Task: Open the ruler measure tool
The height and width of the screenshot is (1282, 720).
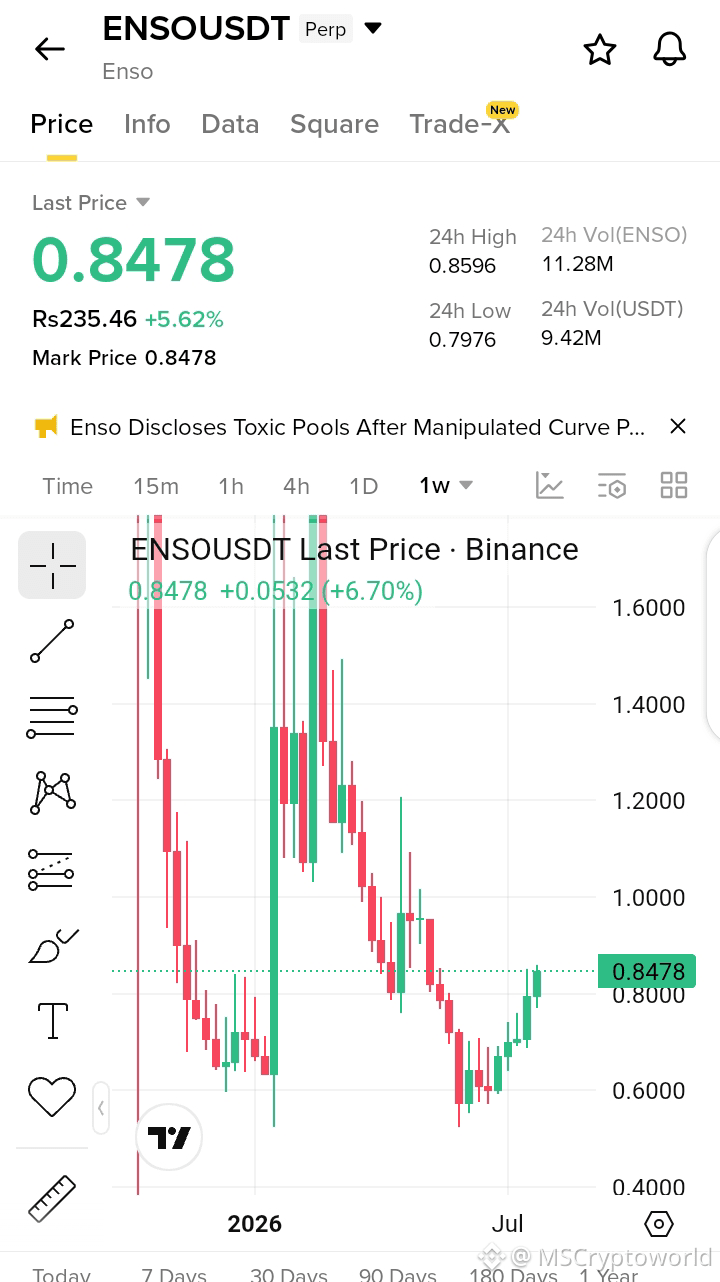Action: click(x=52, y=1198)
